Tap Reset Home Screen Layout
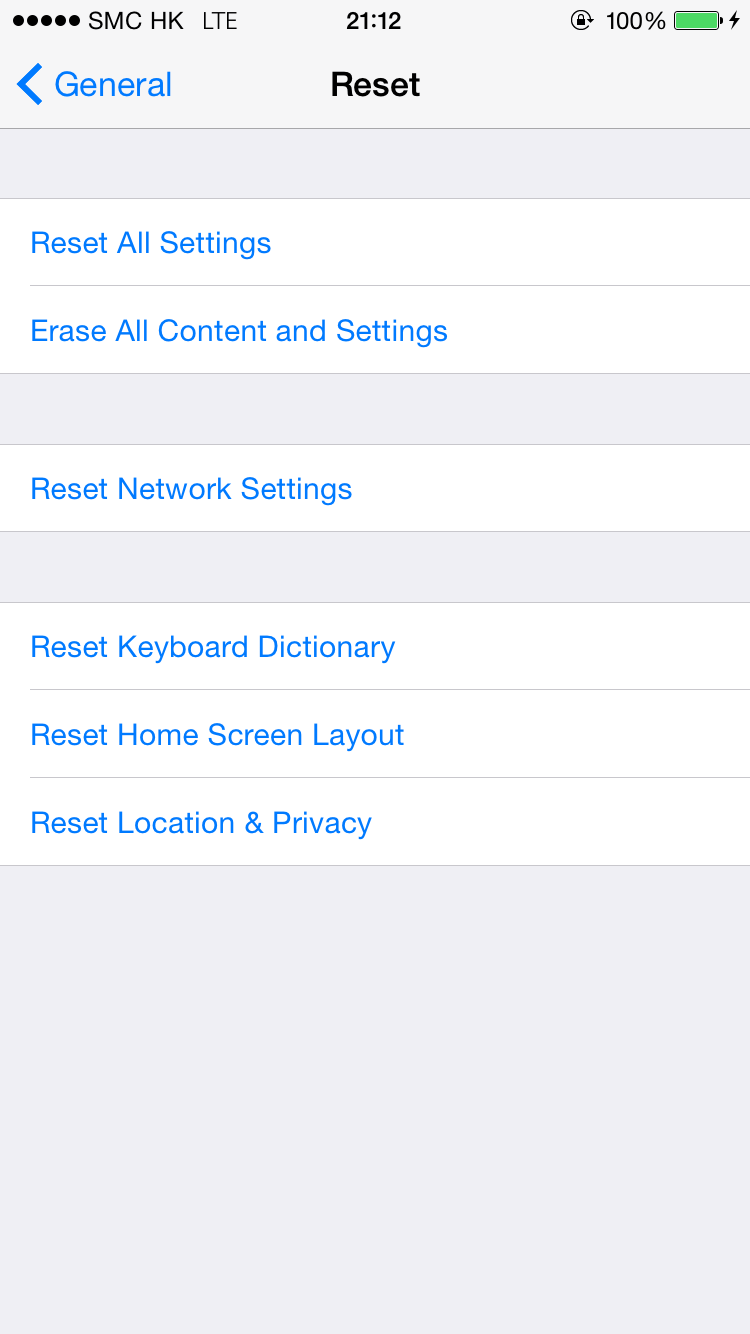Screen dimensions: 750x1334 (x=375, y=735)
